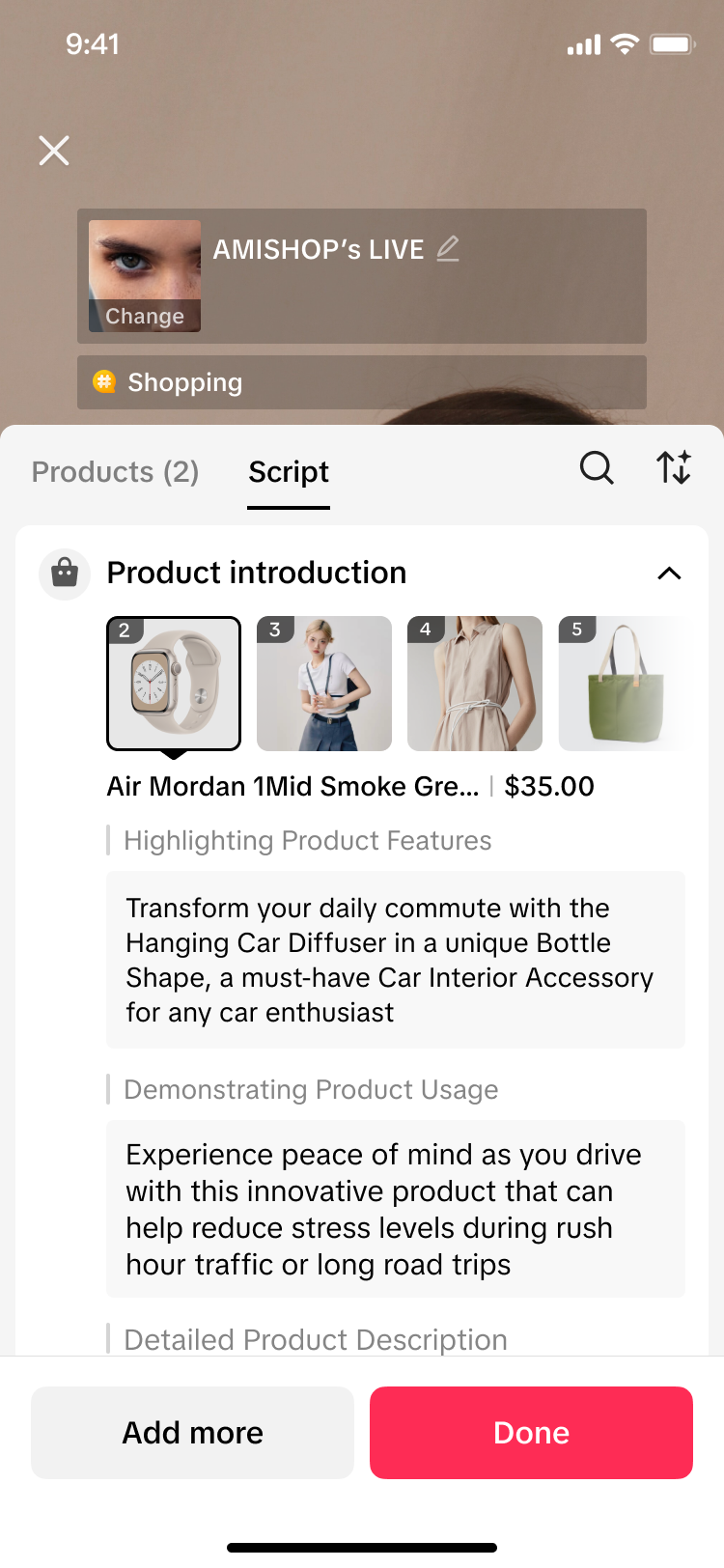
Task: Select the Script tab
Action: point(289,472)
